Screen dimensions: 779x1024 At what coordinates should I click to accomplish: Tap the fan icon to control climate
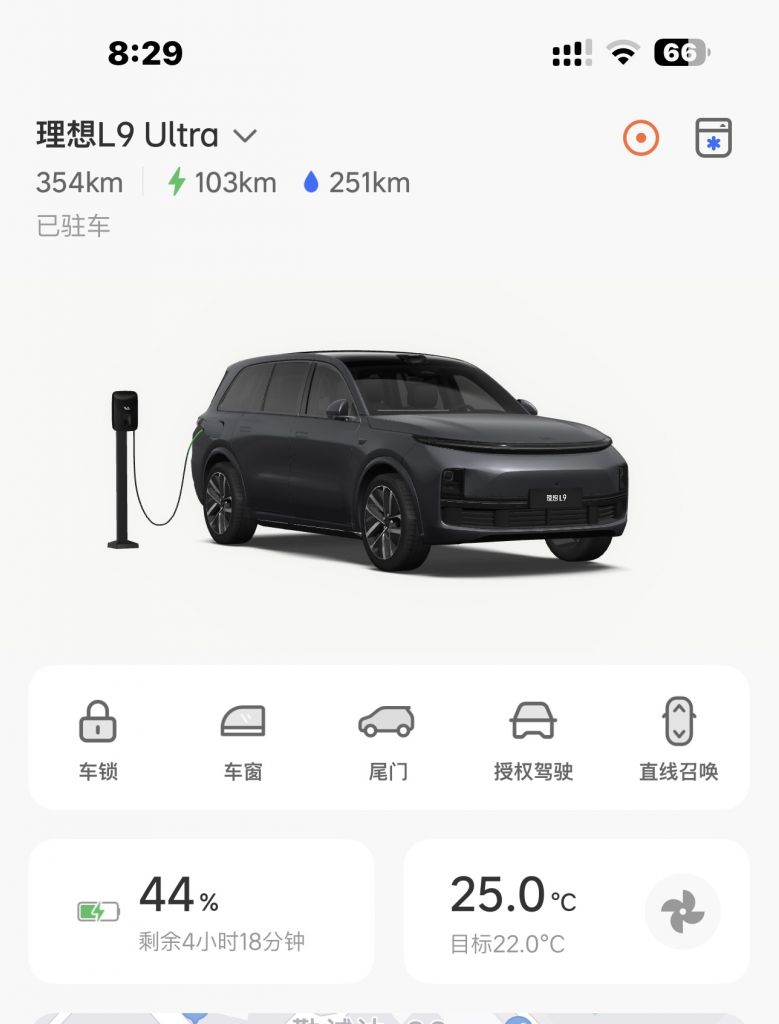pos(683,910)
